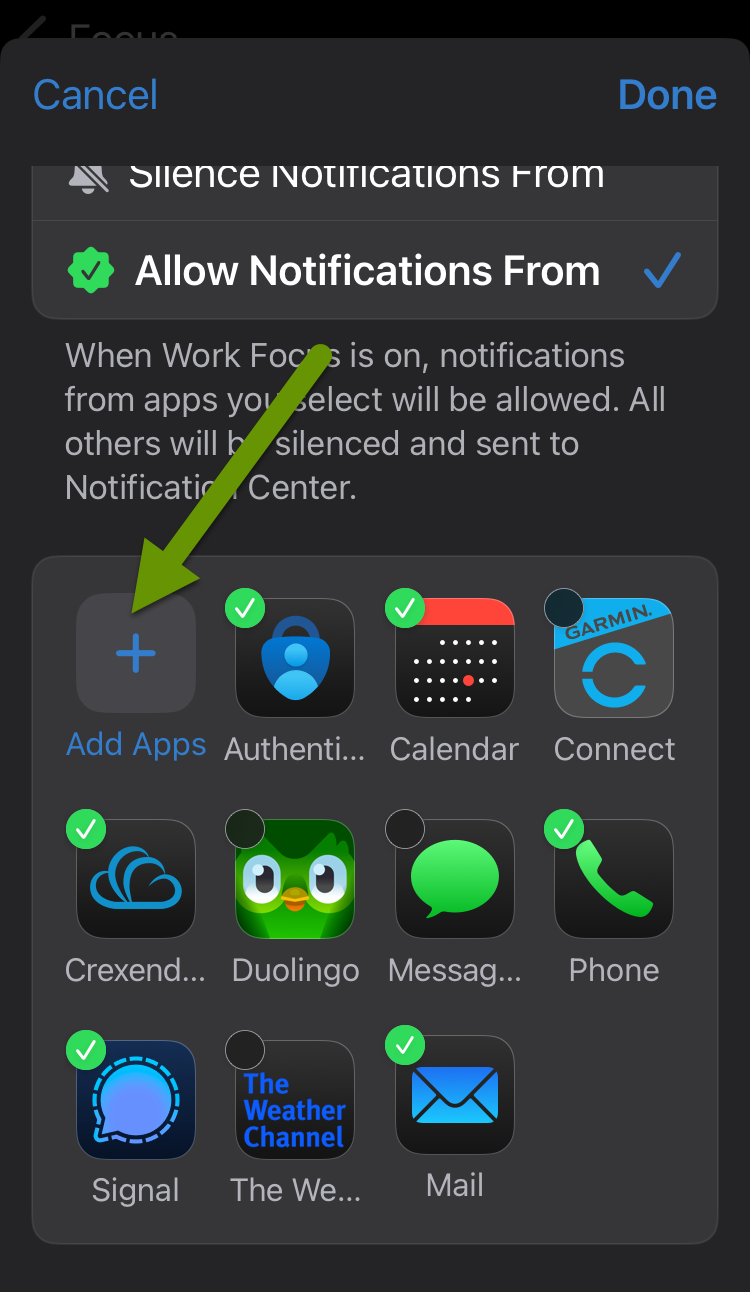
Task: Select The Weather Channel app
Action: pos(295,1099)
